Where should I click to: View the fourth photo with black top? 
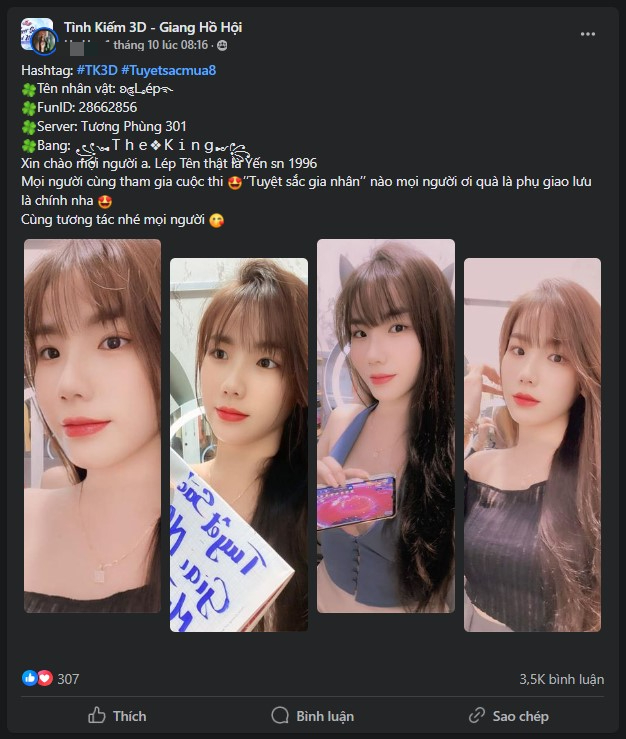532,445
